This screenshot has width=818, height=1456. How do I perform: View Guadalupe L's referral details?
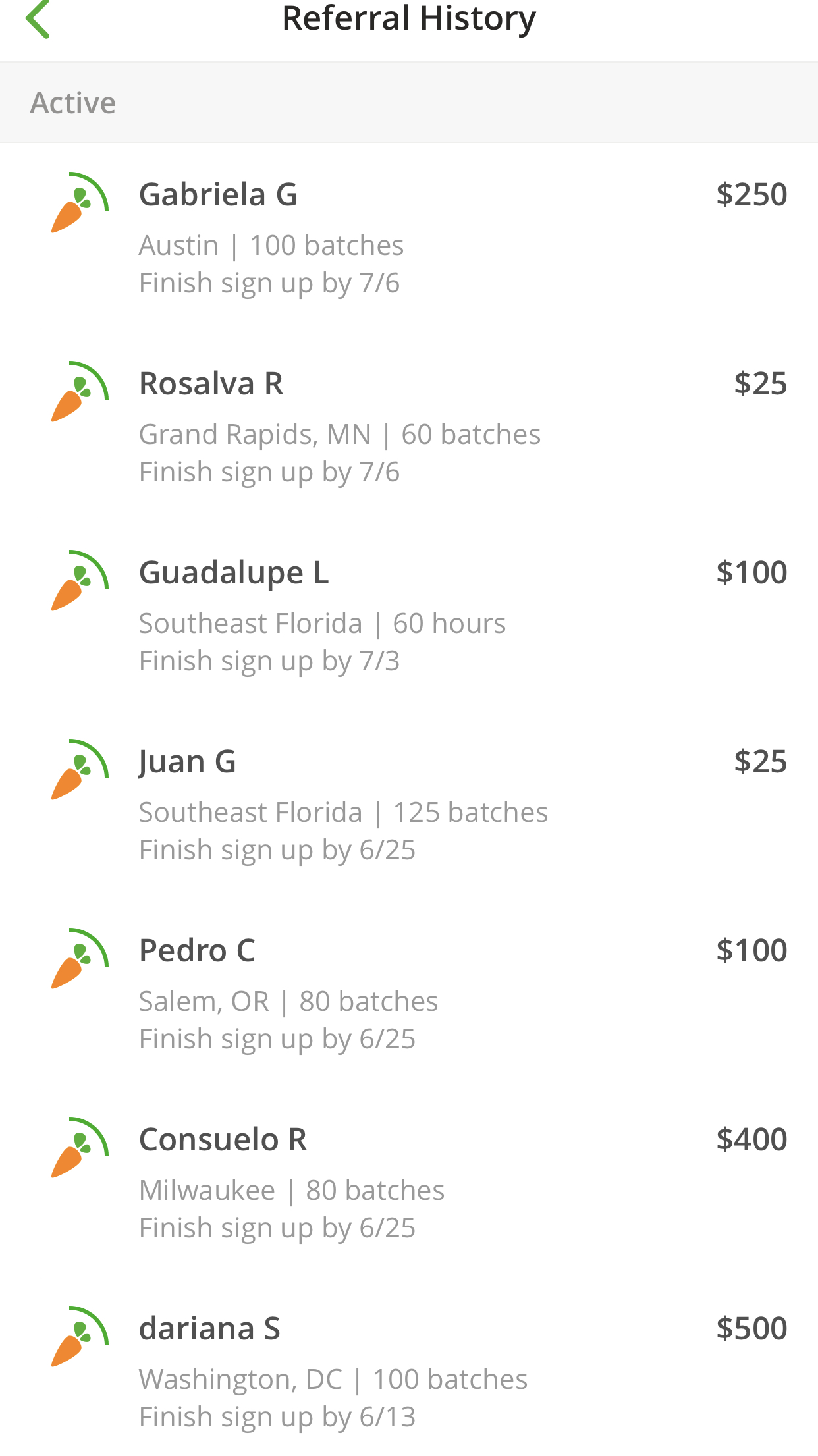click(x=409, y=615)
